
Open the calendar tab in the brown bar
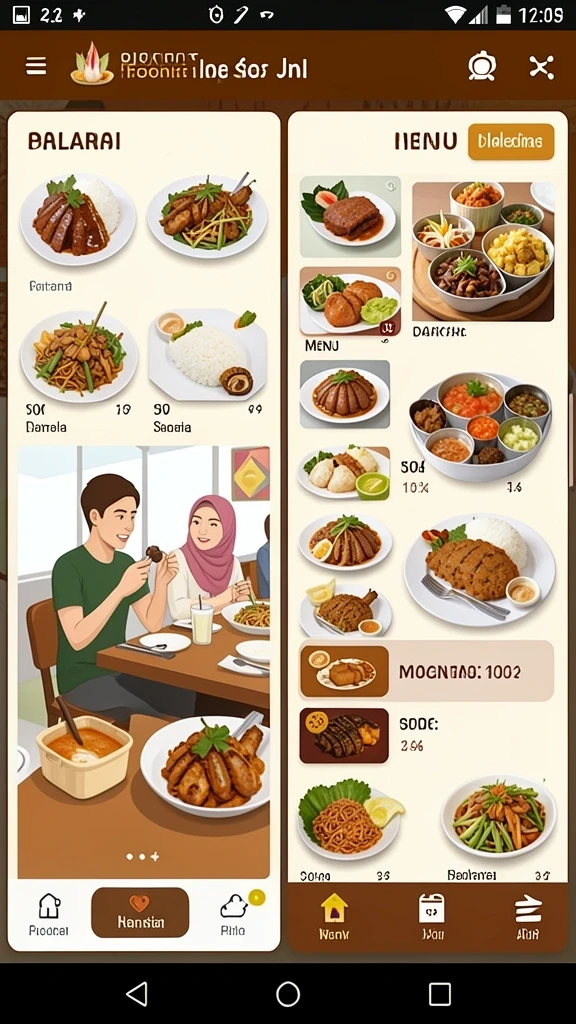431,916
